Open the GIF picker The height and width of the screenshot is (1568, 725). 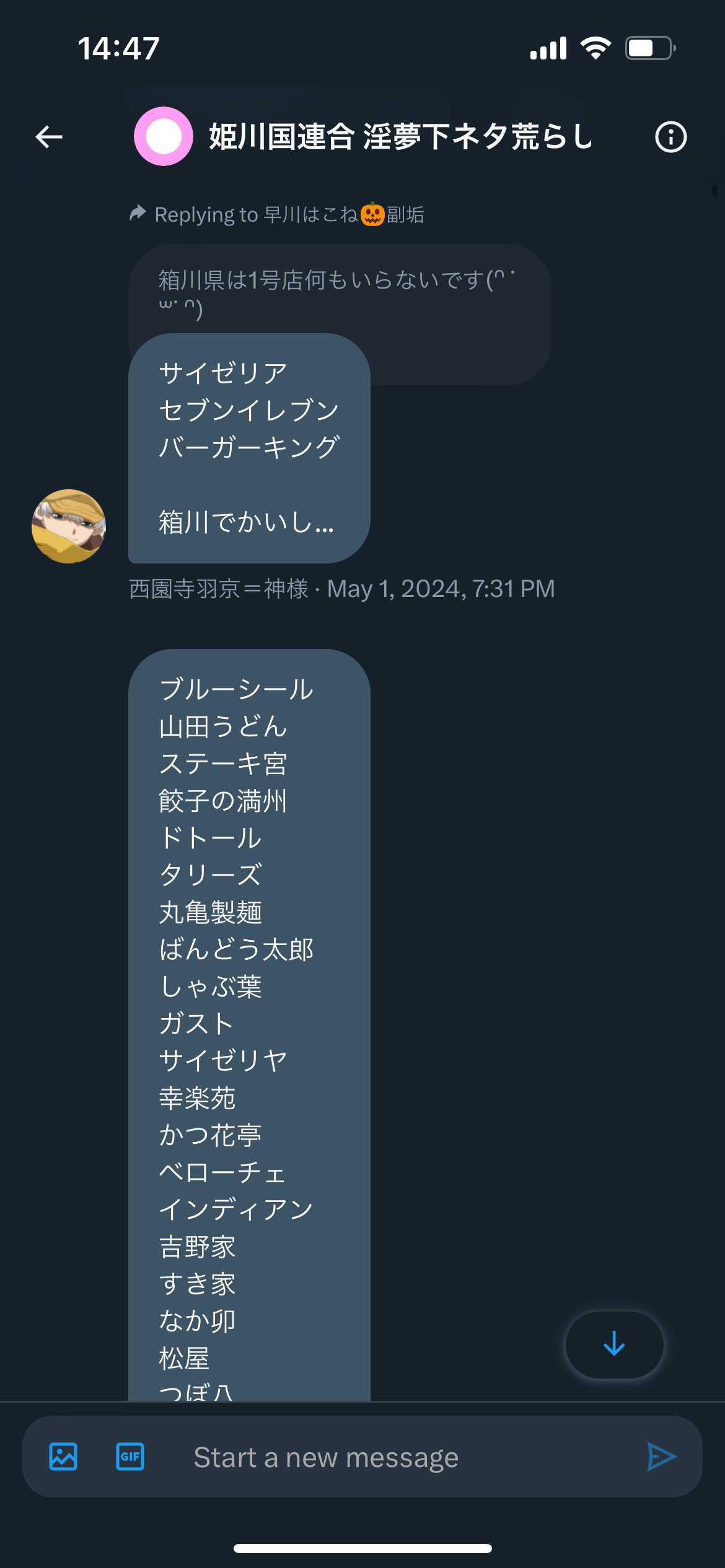[130, 1457]
